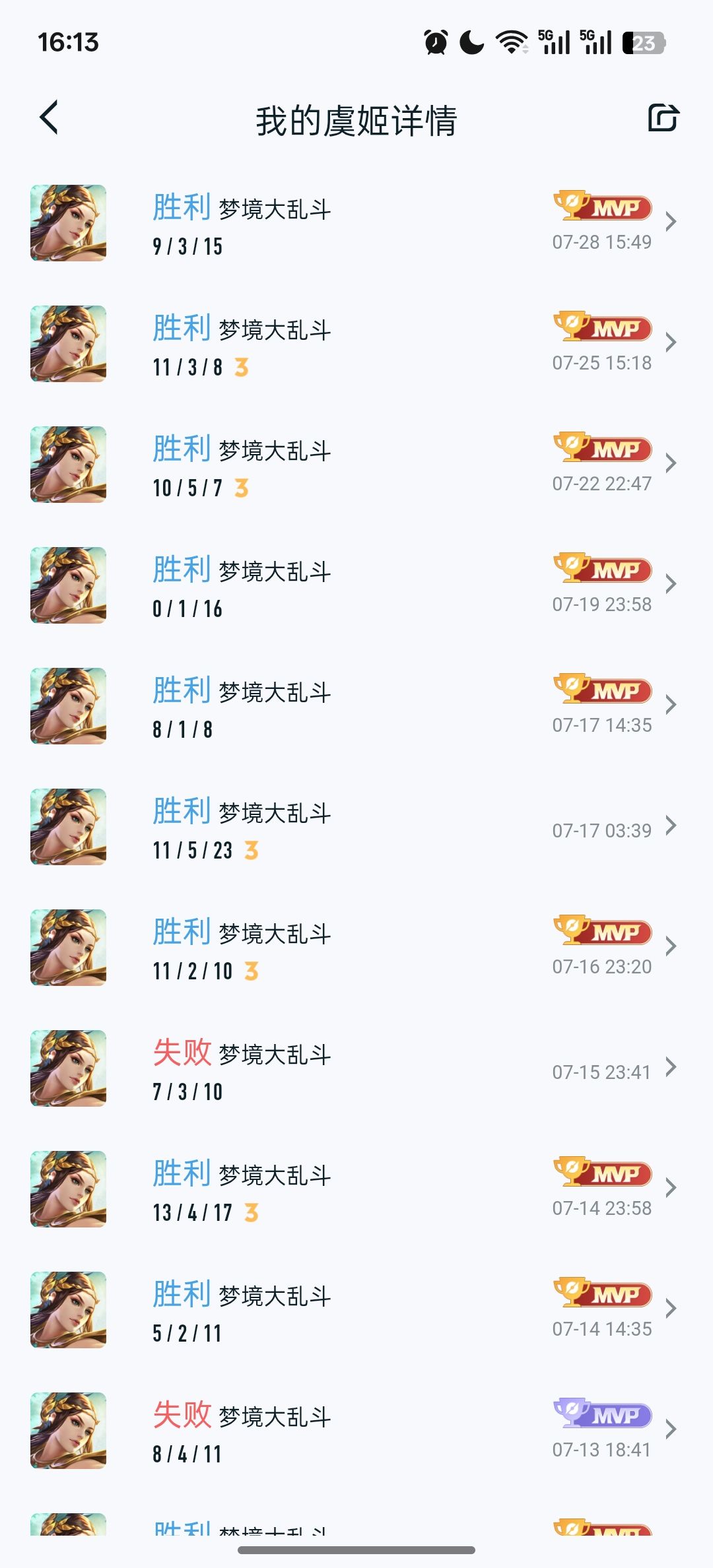Screen dimensions: 713x1568
Task: Open the lost match from 07-13 18:41
Action: (x=356, y=1431)
